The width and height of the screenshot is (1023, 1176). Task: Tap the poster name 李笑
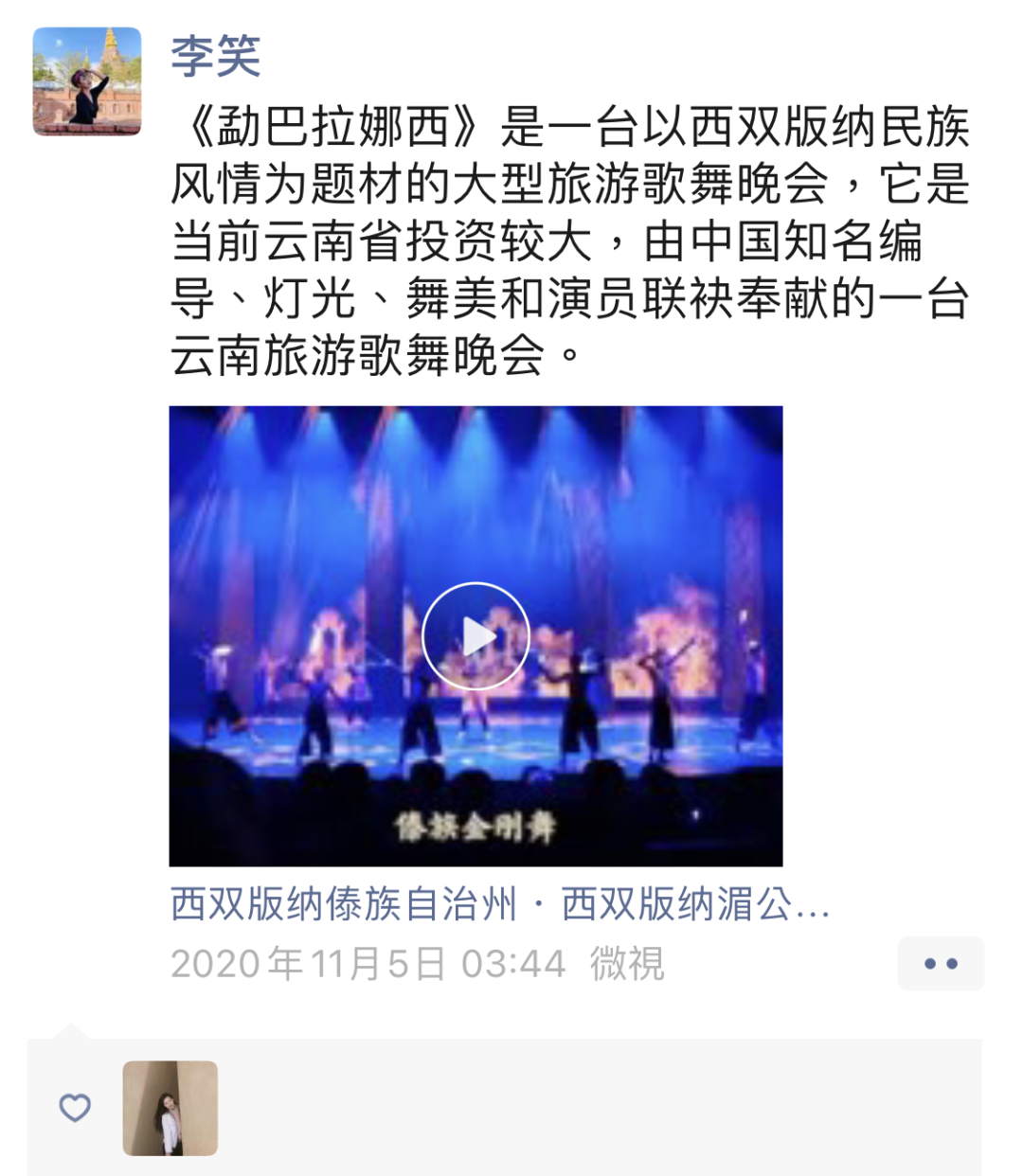click(216, 56)
